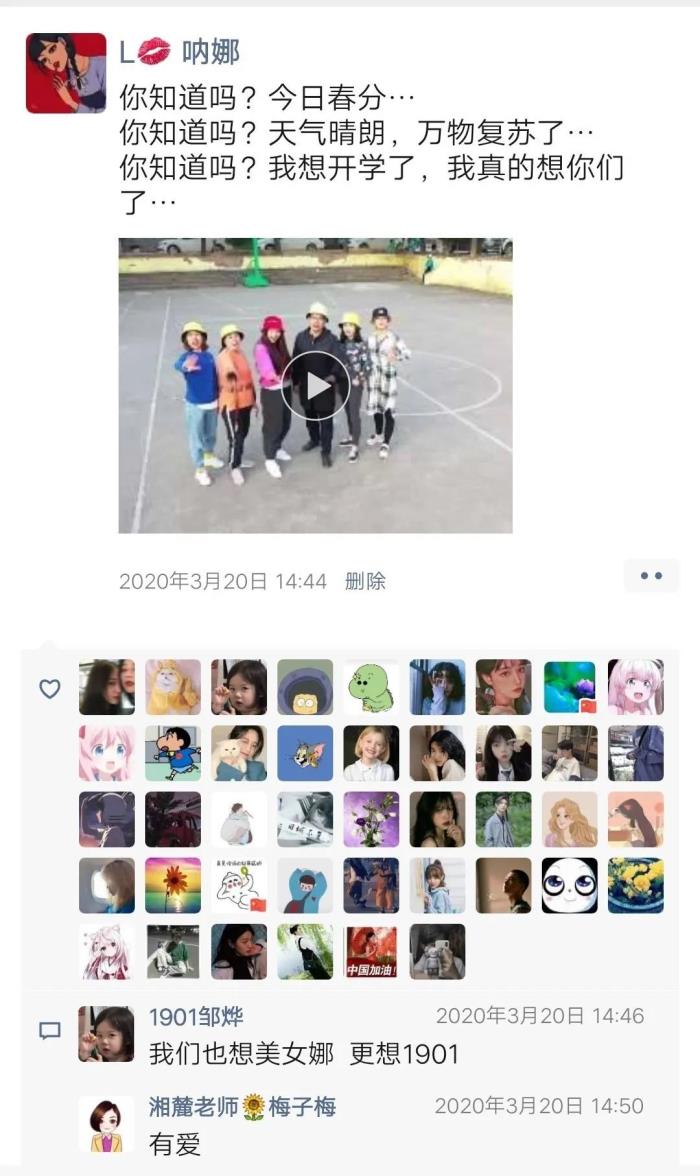Open 梅子梅's cartoon comment avatar
The image size is (700, 1176).
[x=106, y=1124]
